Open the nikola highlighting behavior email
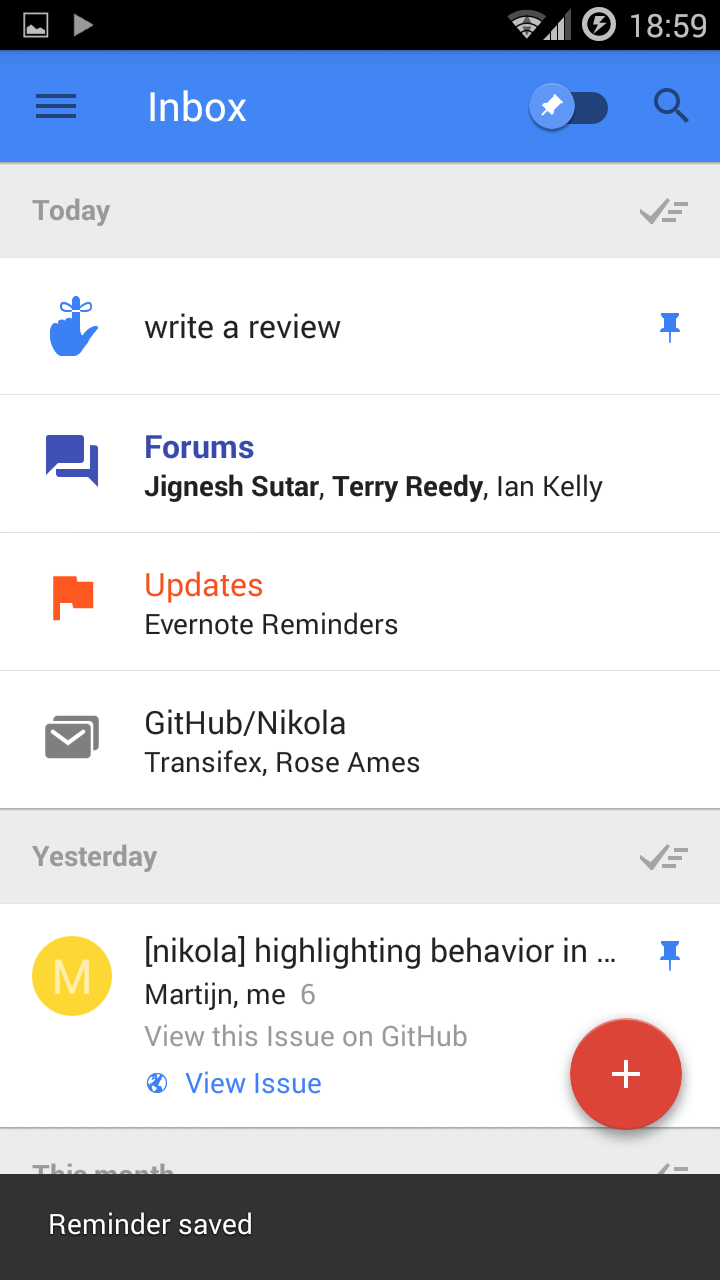720x1280 pixels. click(x=360, y=1015)
